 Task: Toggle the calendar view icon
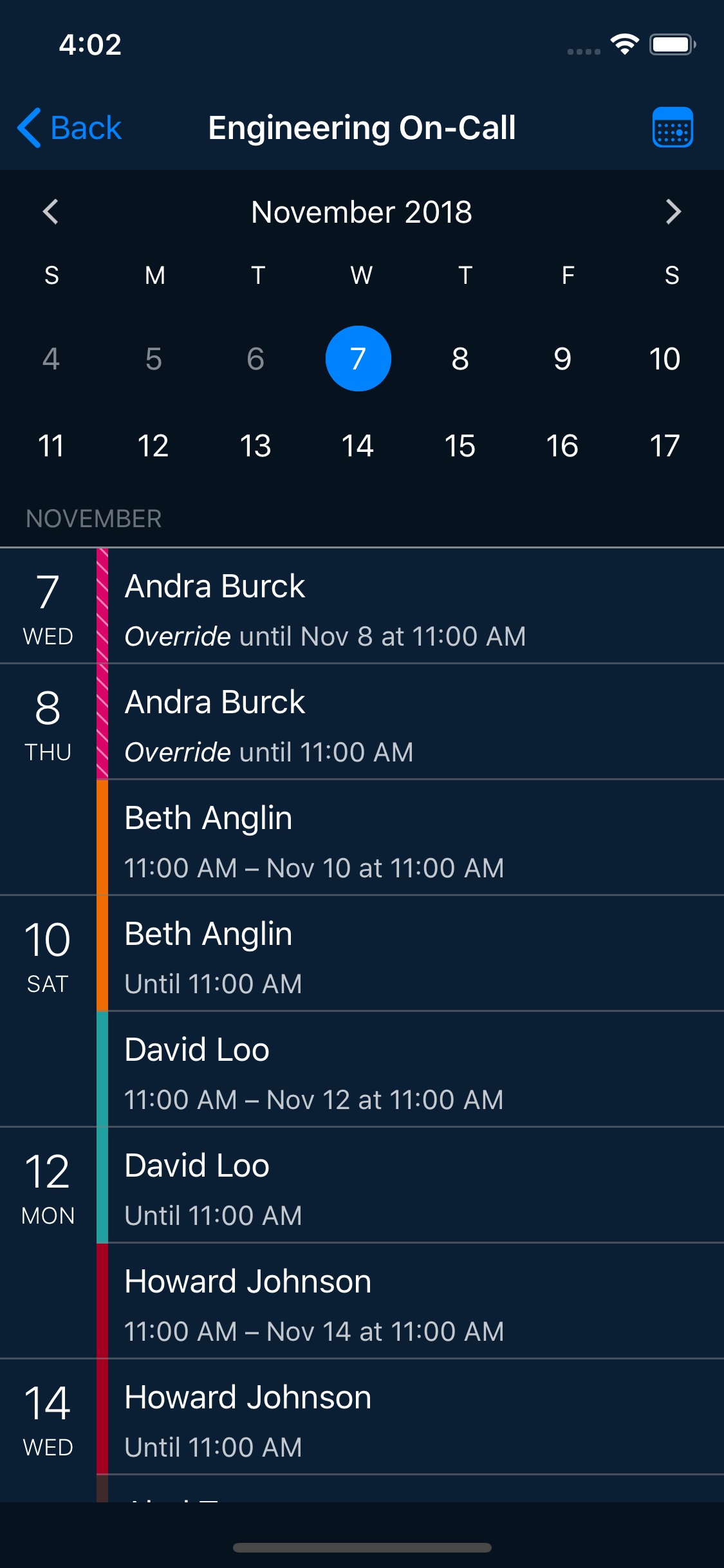[x=672, y=127]
